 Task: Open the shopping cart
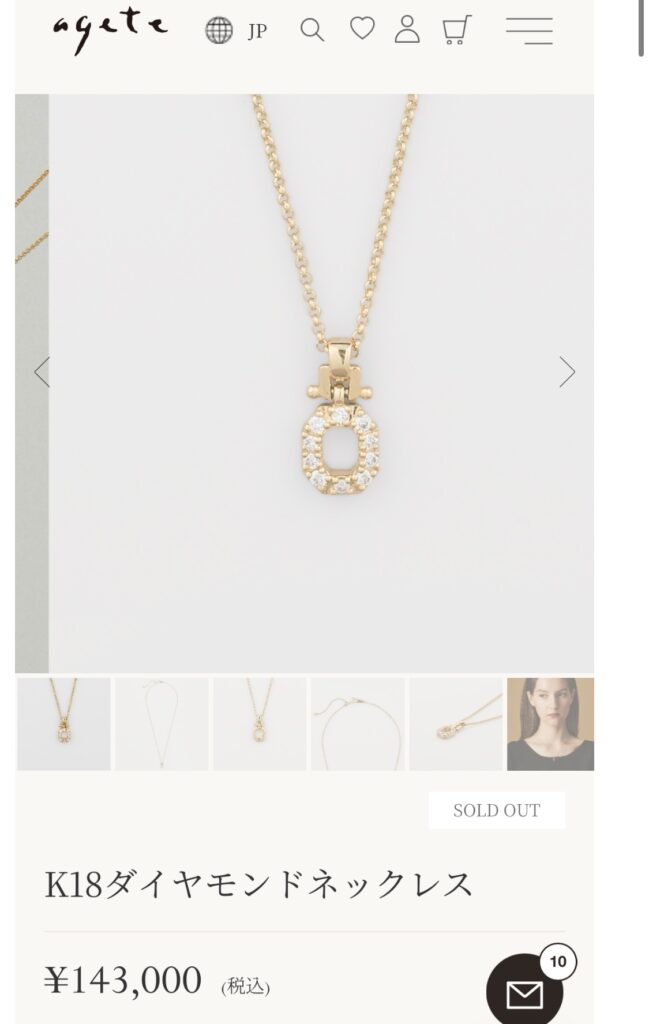[456, 30]
